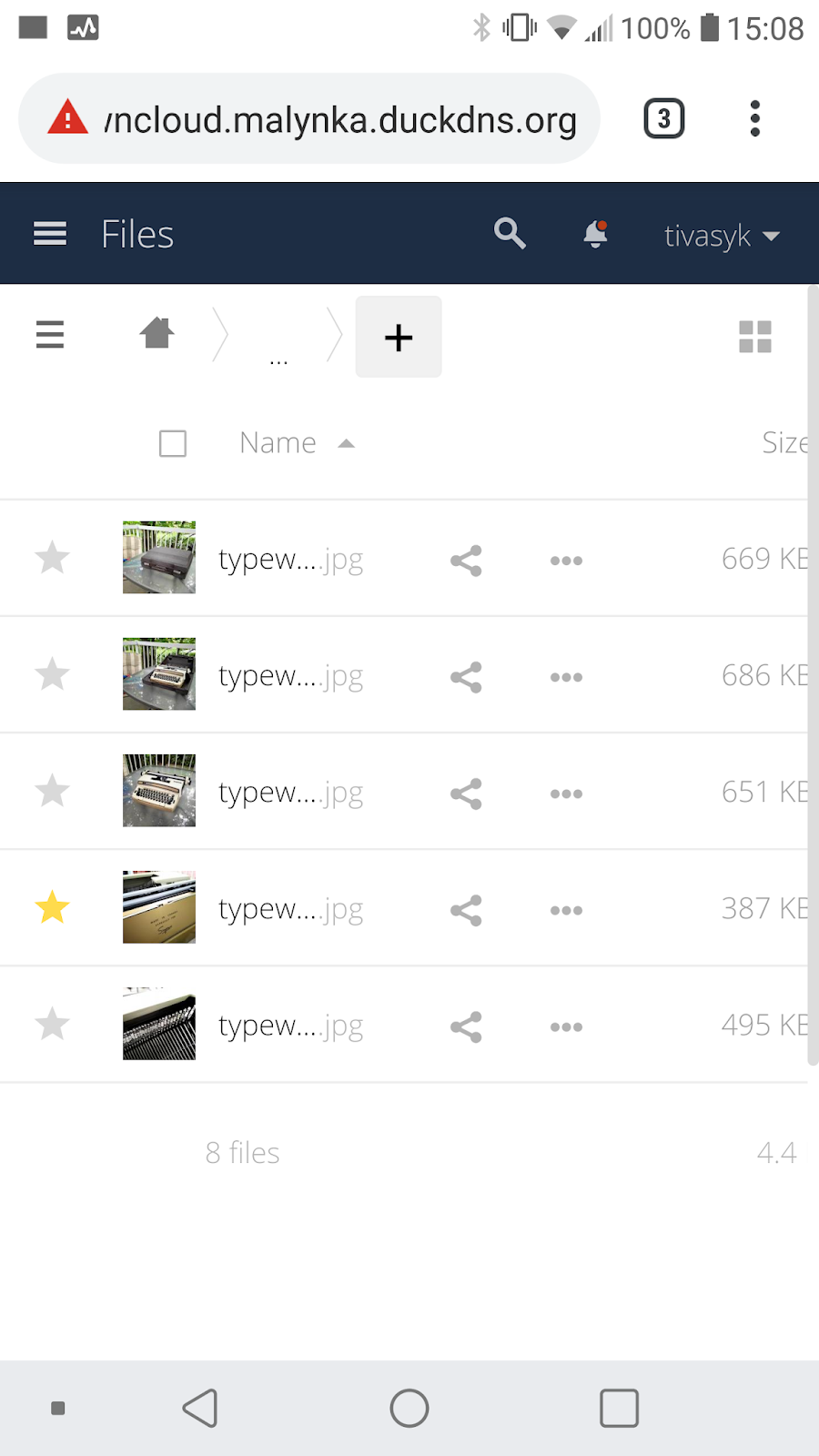The image size is (819, 1456).
Task: Expand the collapsed breadcrumb ellipsis
Action: click(x=278, y=357)
